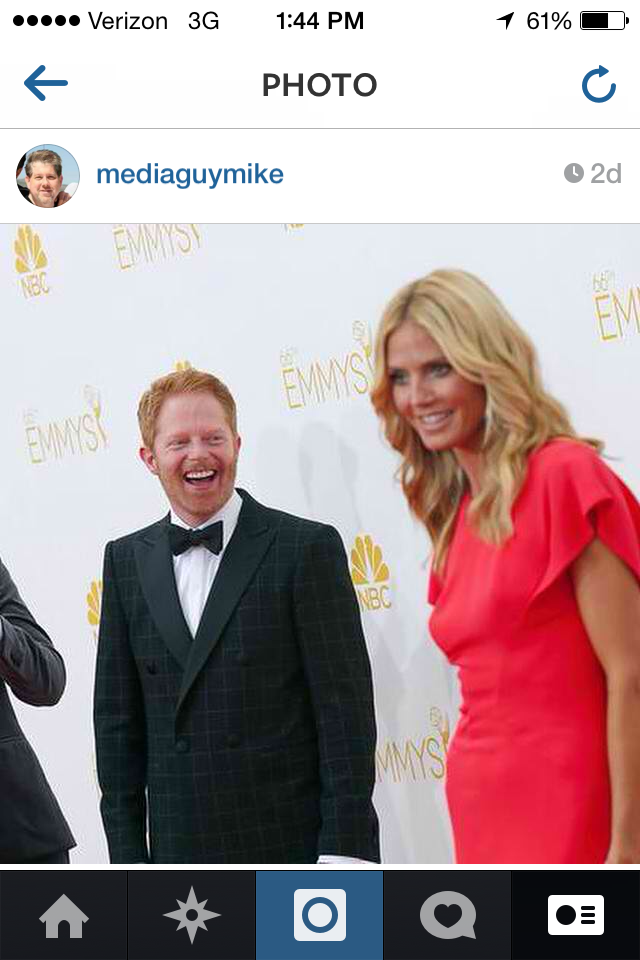
Task: Open the camera tab
Action: 320,915
